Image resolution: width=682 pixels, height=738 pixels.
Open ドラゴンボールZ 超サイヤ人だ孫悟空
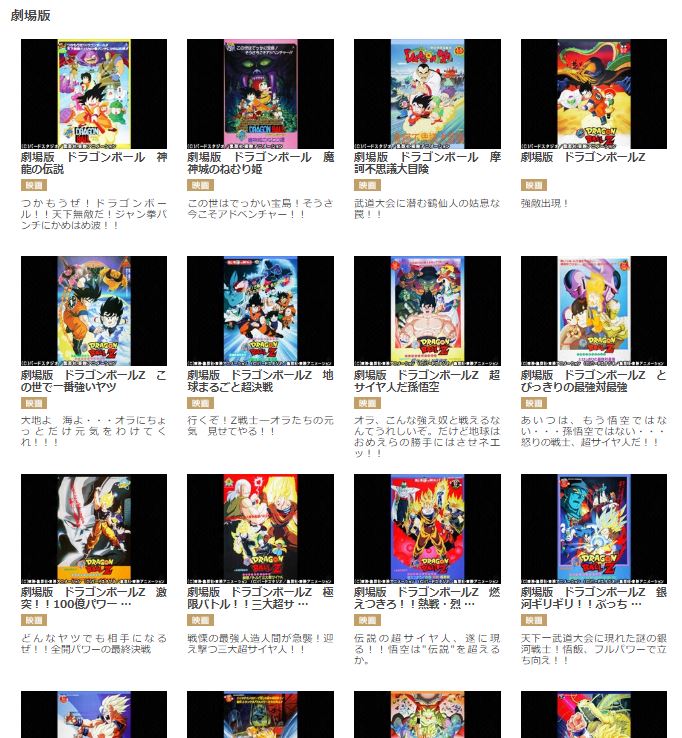(427, 310)
